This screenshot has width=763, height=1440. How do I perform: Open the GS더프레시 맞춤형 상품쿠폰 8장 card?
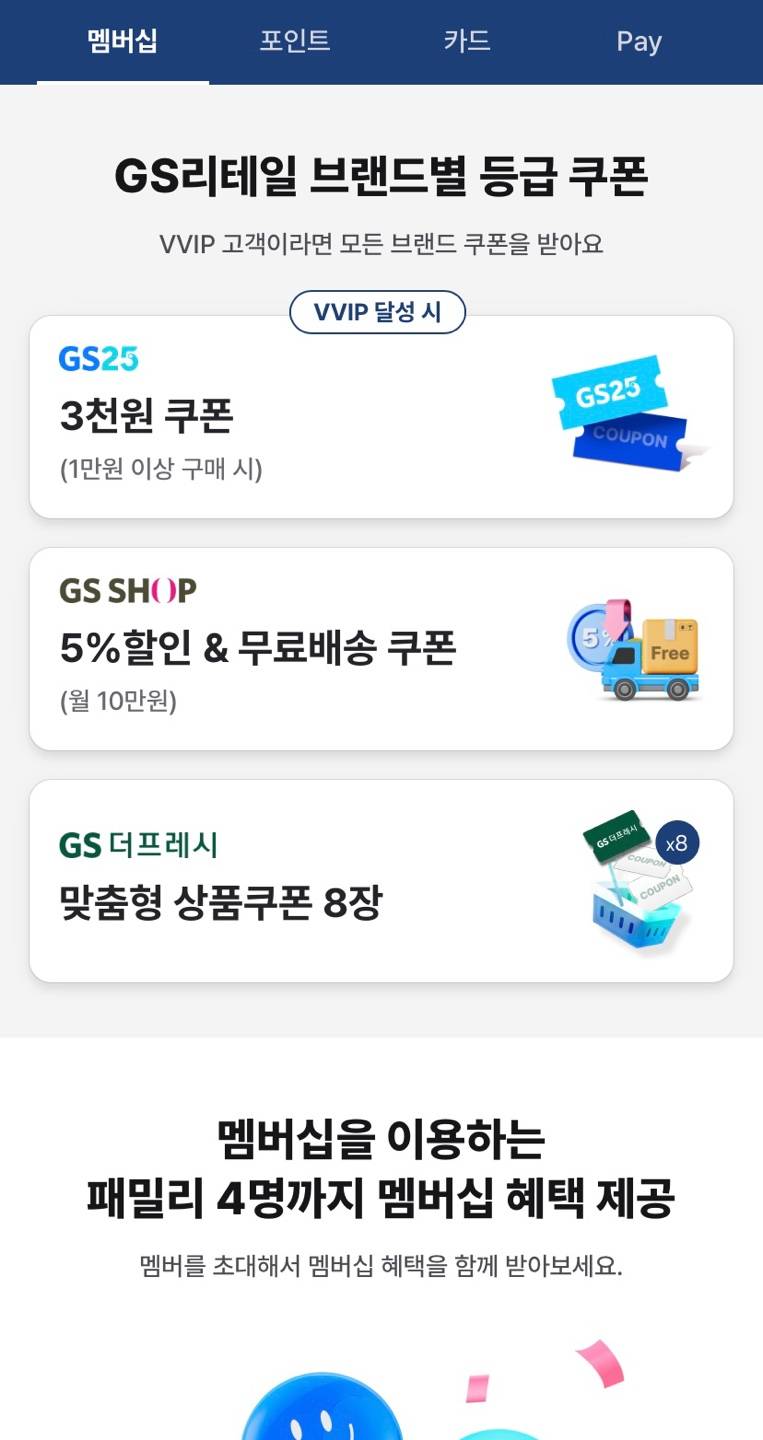[381, 882]
